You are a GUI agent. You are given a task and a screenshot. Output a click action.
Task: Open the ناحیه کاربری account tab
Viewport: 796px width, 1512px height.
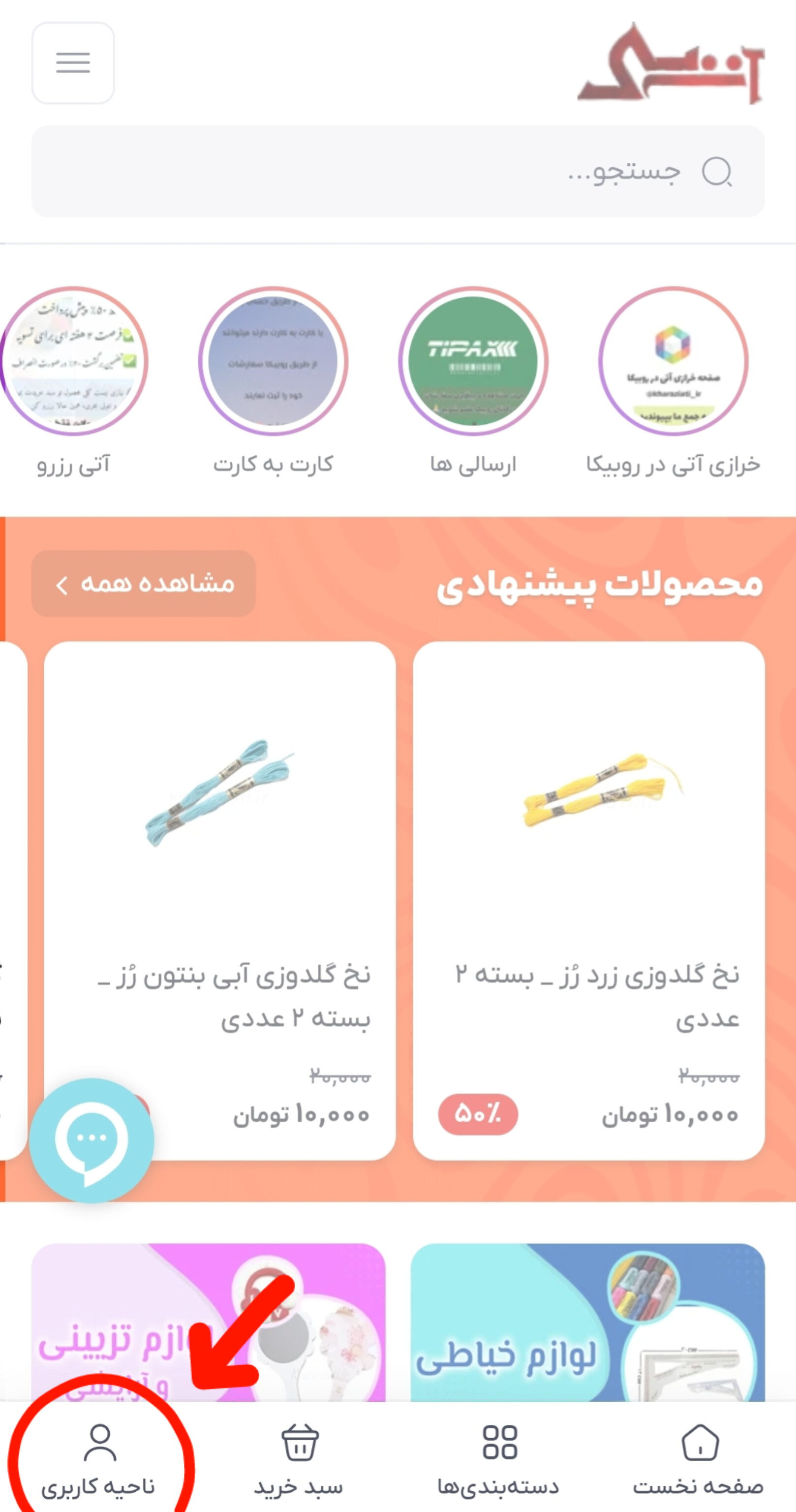click(x=98, y=1460)
